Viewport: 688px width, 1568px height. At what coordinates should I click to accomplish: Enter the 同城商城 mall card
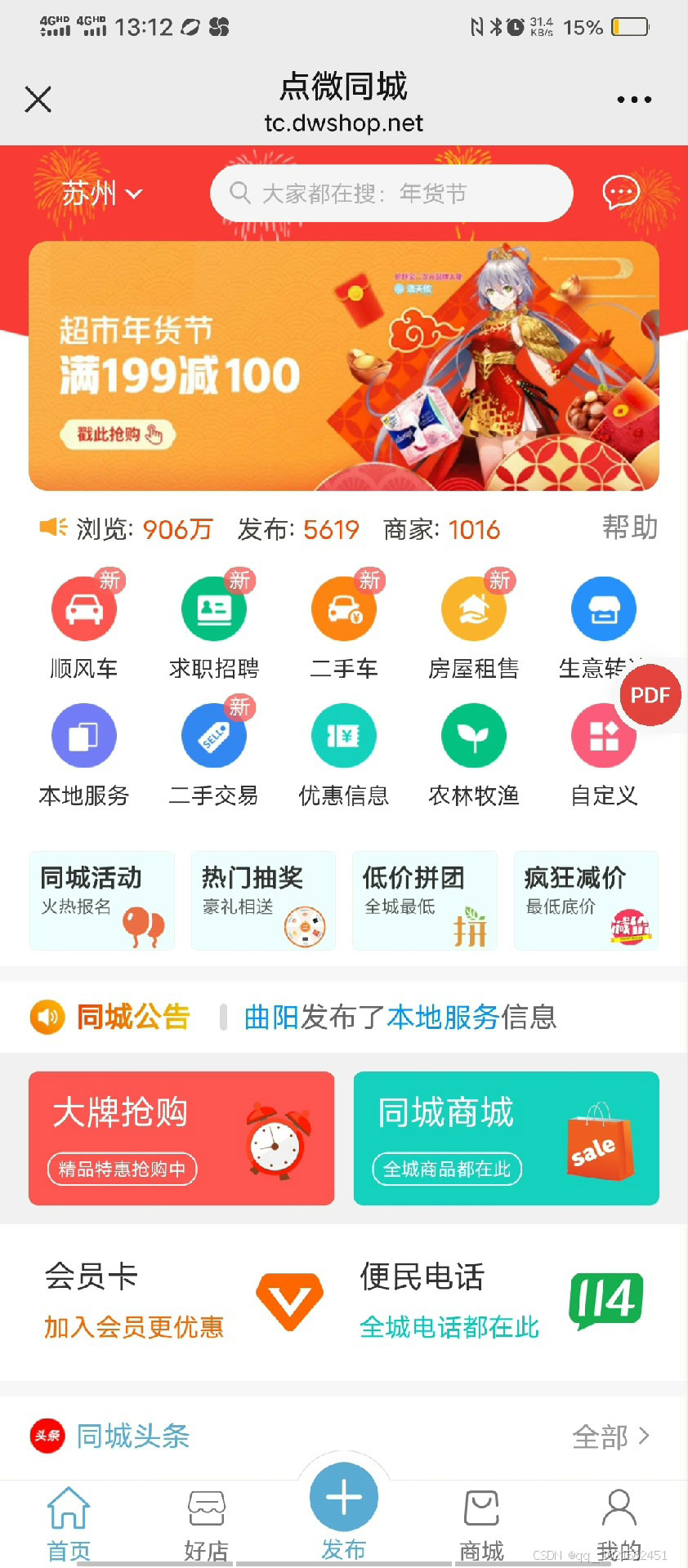point(506,1138)
